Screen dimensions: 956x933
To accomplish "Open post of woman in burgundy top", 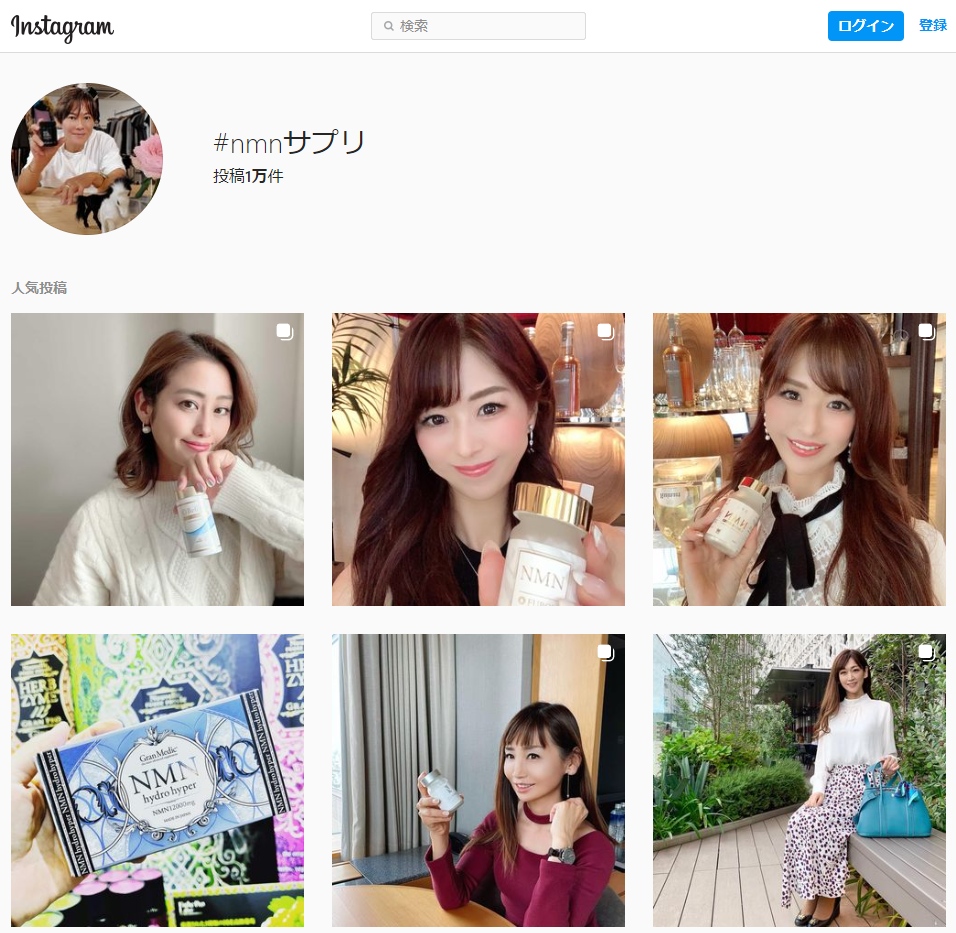I will click(x=478, y=780).
